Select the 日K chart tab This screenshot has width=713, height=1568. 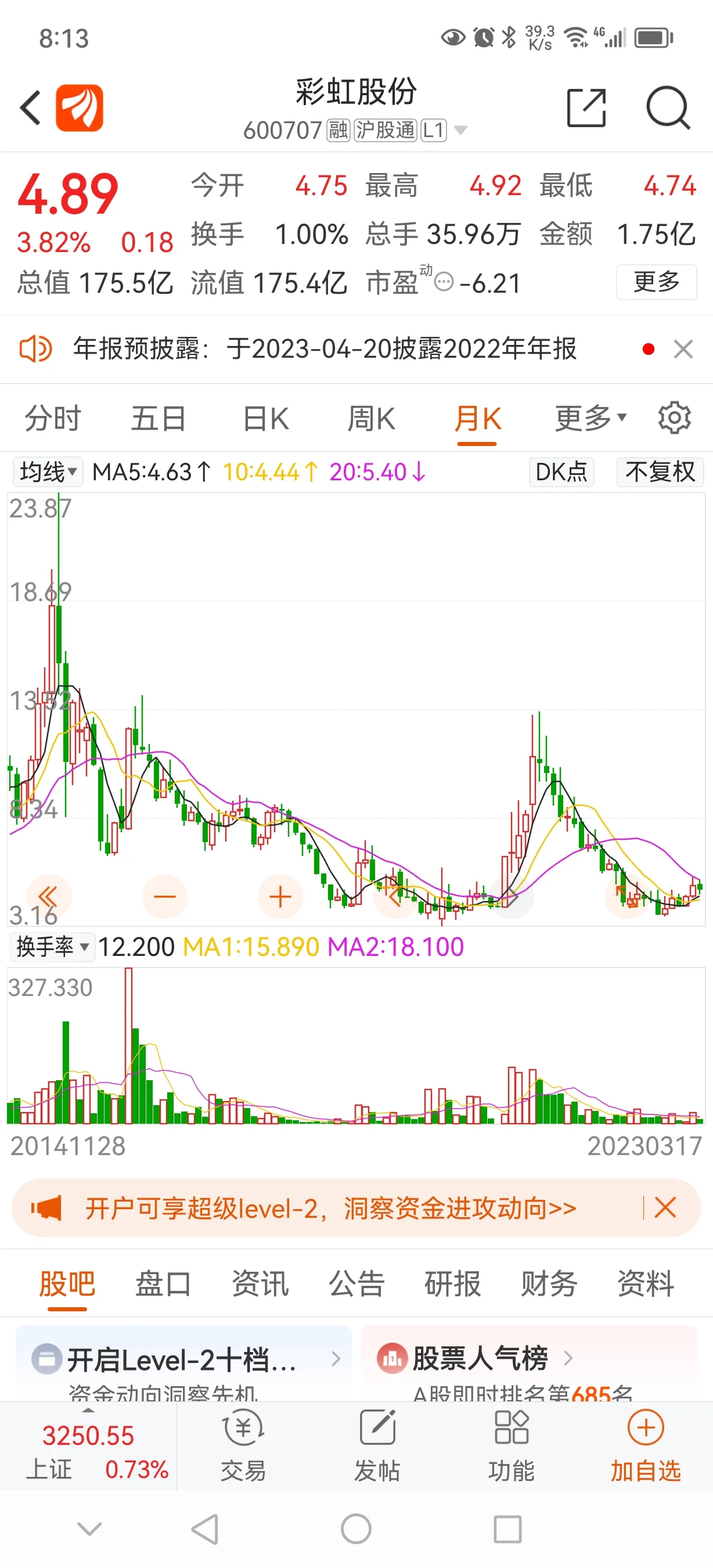tap(265, 419)
